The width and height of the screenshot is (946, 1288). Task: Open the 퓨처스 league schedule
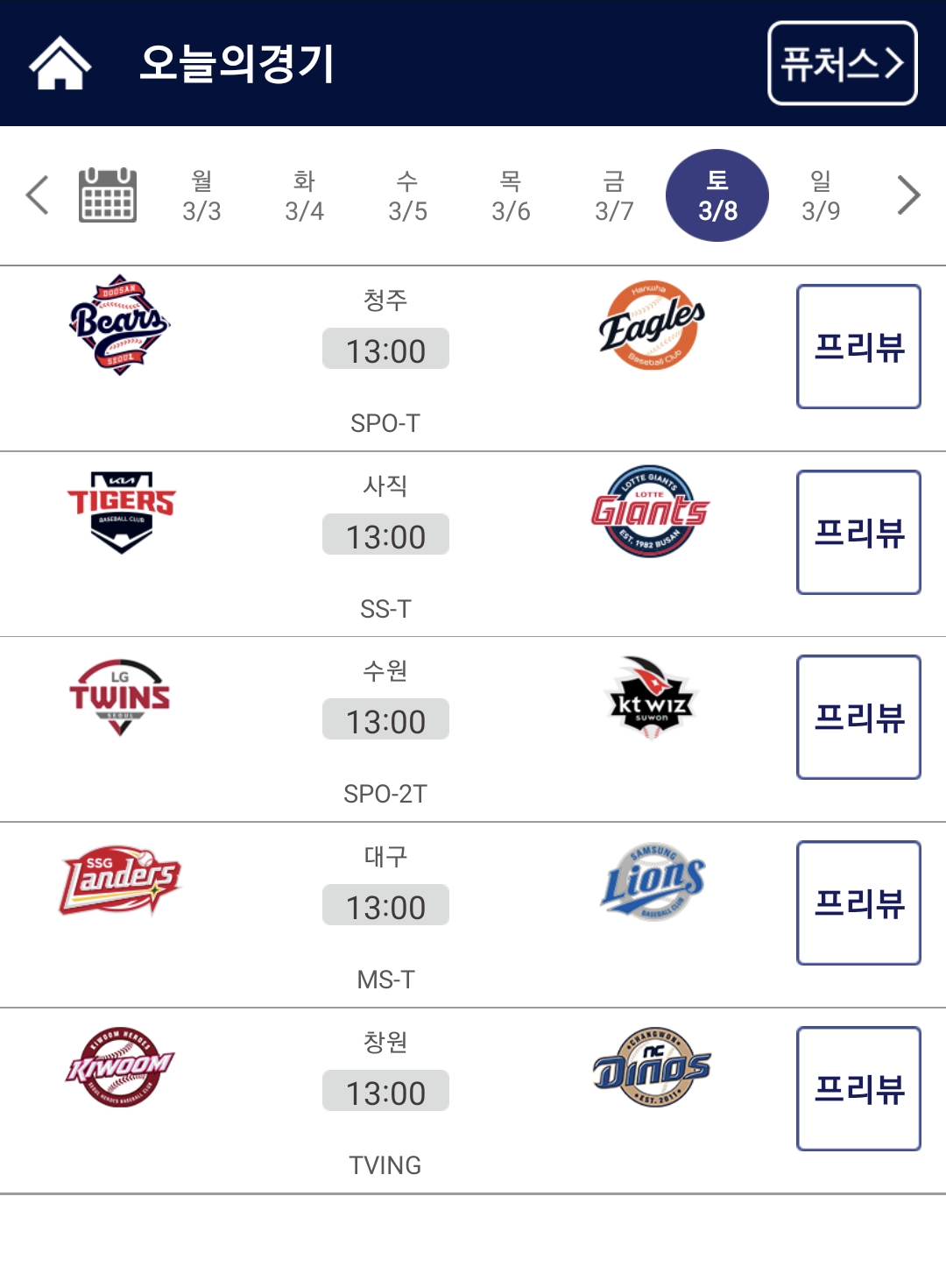tap(842, 63)
